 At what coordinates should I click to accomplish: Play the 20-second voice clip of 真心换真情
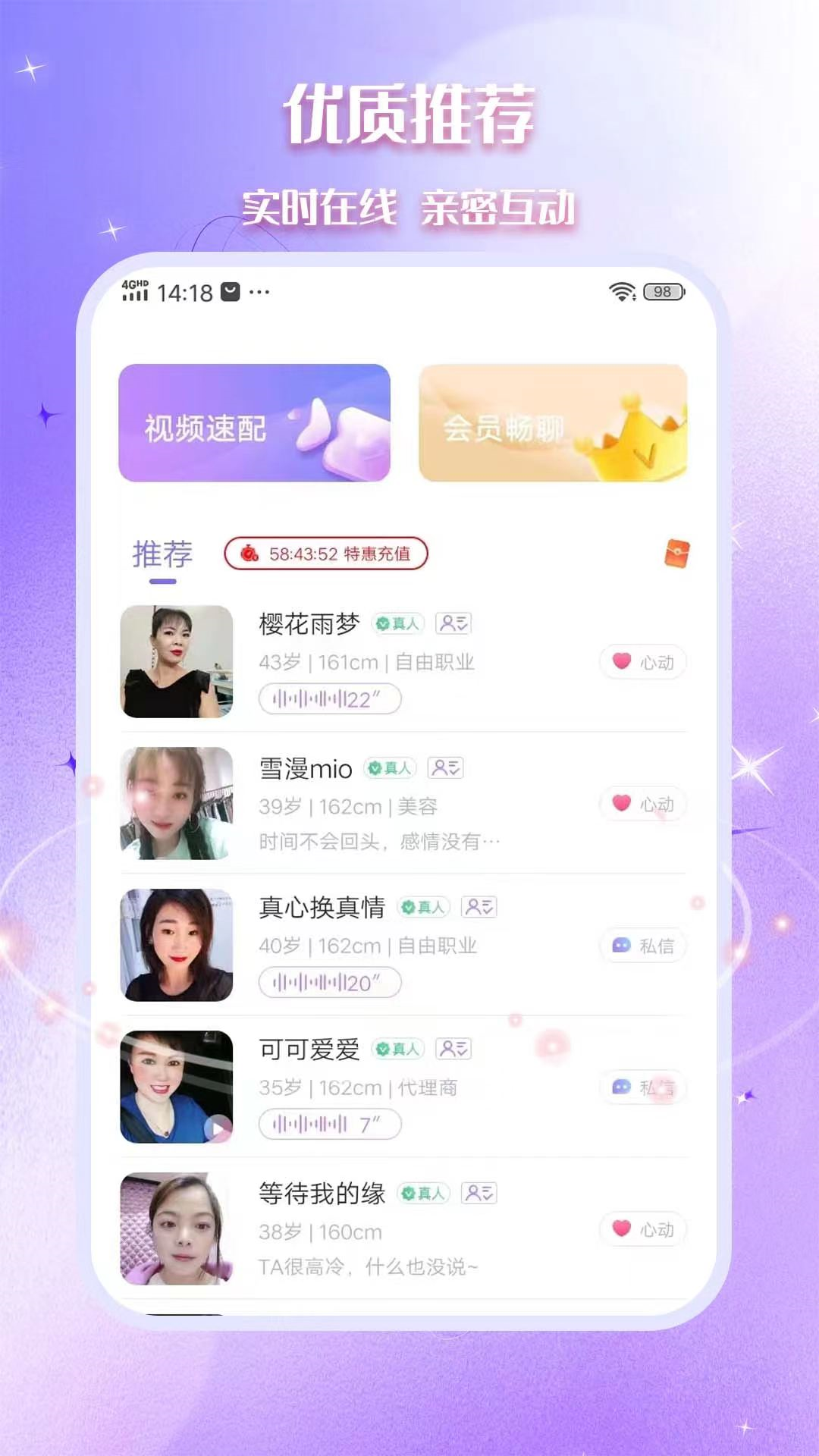[330, 983]
